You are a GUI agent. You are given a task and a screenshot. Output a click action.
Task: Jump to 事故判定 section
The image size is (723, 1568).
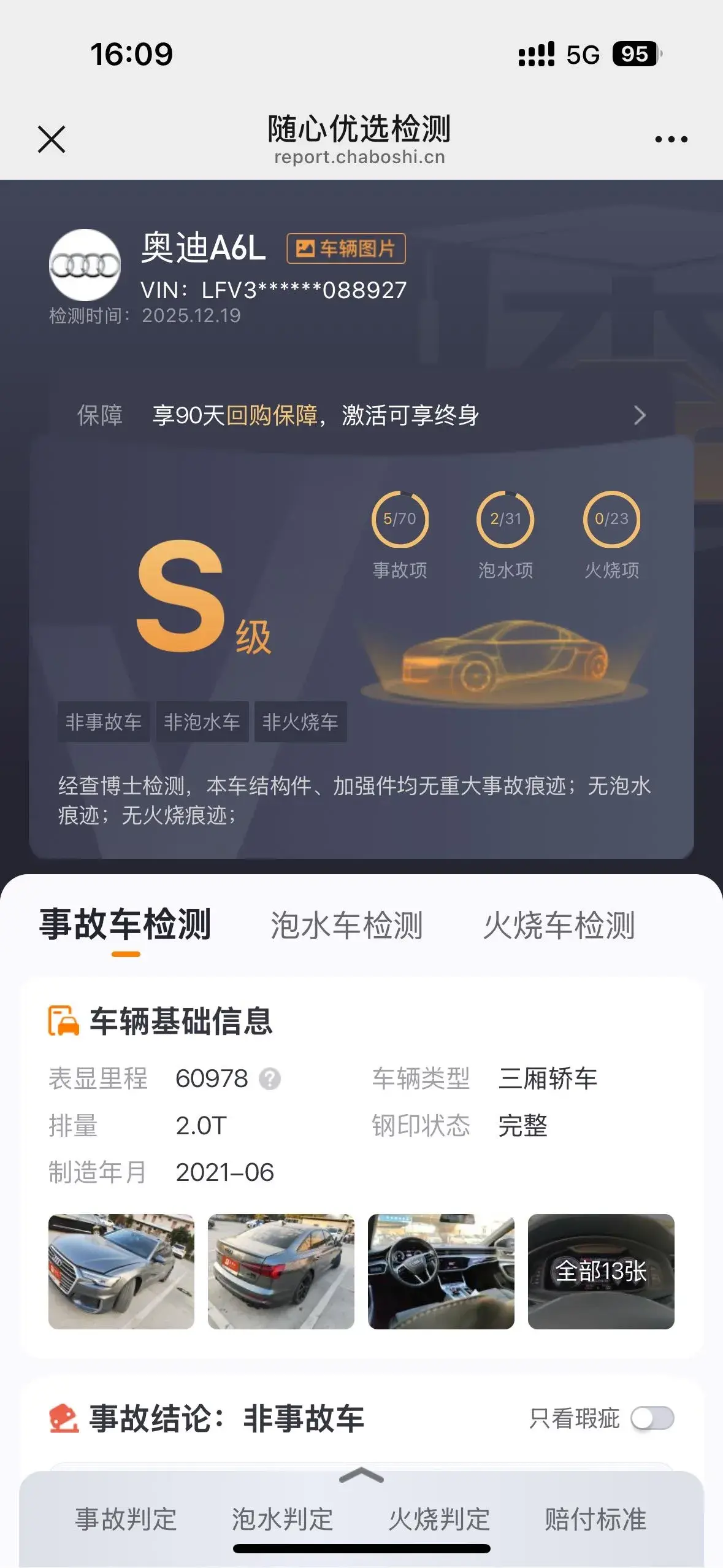point(126,1520)
